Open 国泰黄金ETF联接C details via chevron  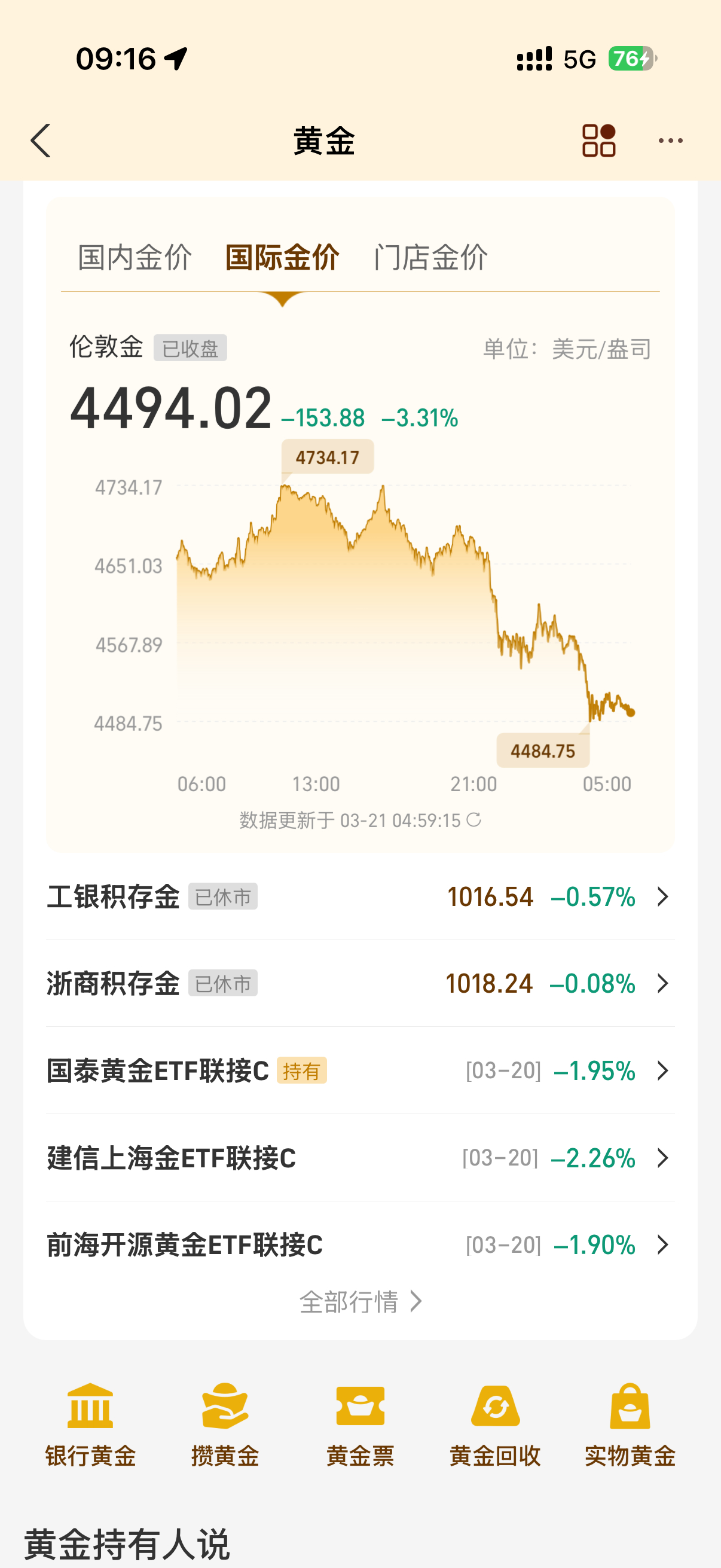tap(662, 1071)
